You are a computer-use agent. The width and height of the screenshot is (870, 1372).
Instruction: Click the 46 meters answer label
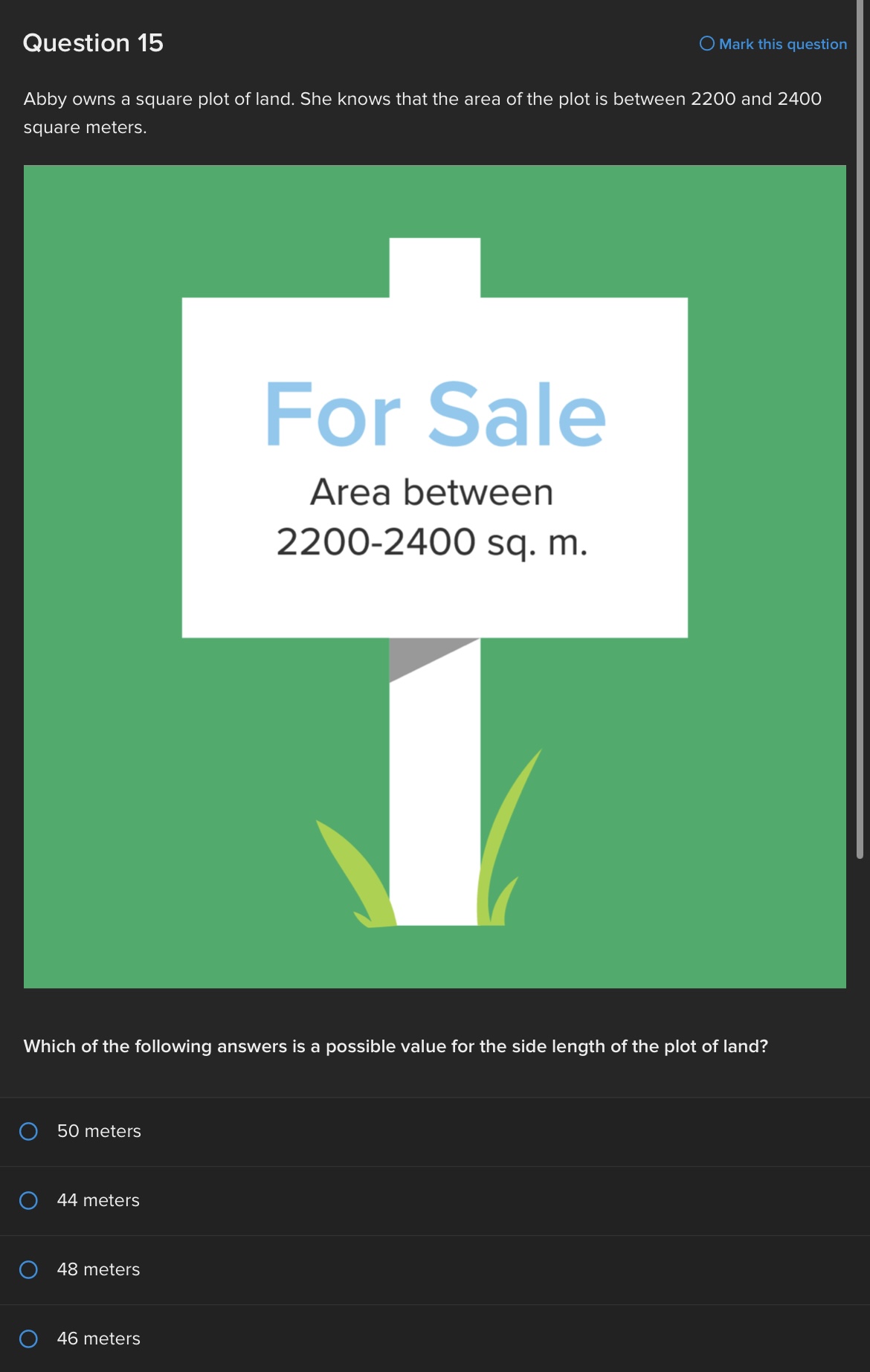click(x=98, y=1338)
